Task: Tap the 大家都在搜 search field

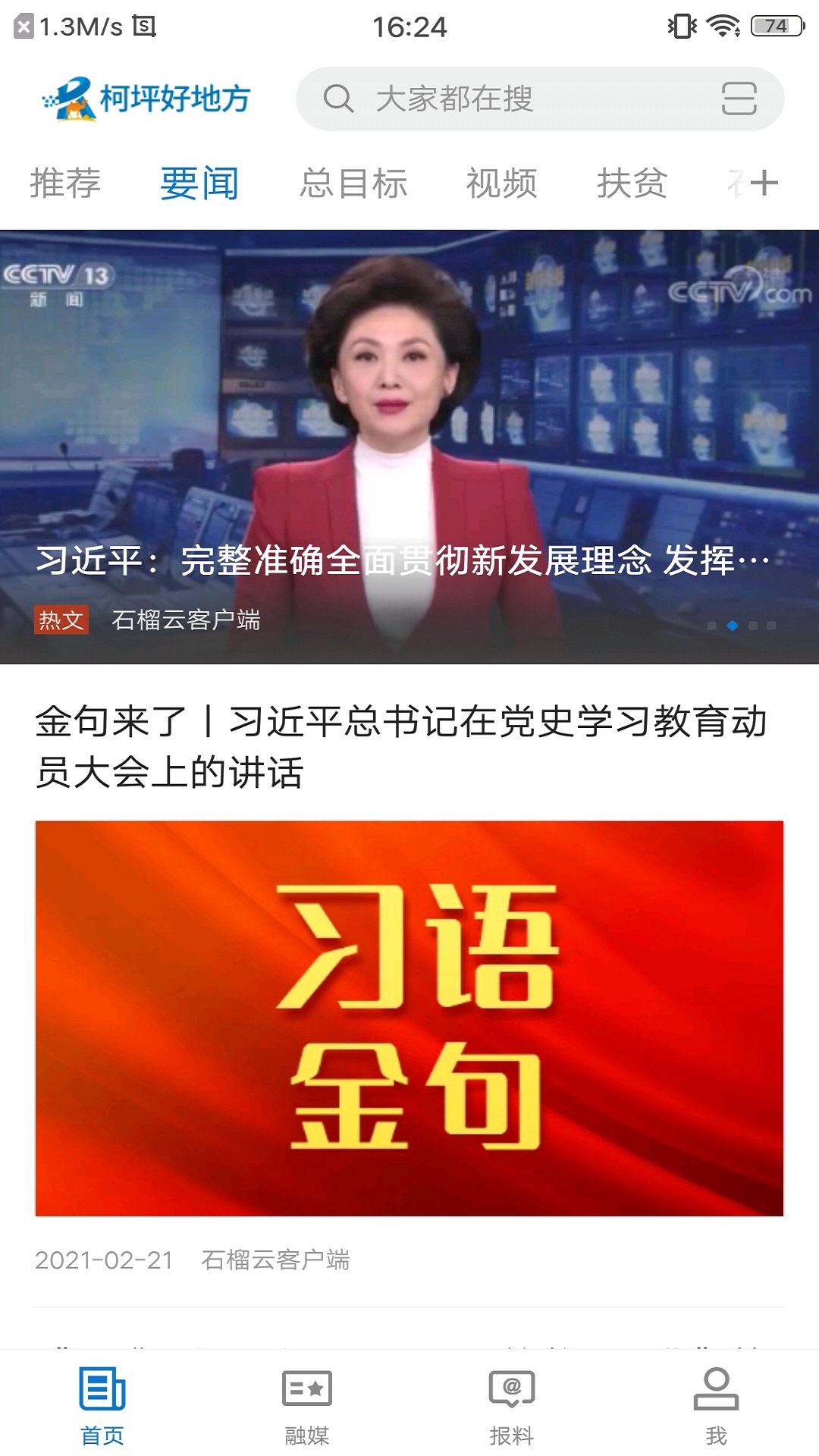Action: click(x=455, y=100)
